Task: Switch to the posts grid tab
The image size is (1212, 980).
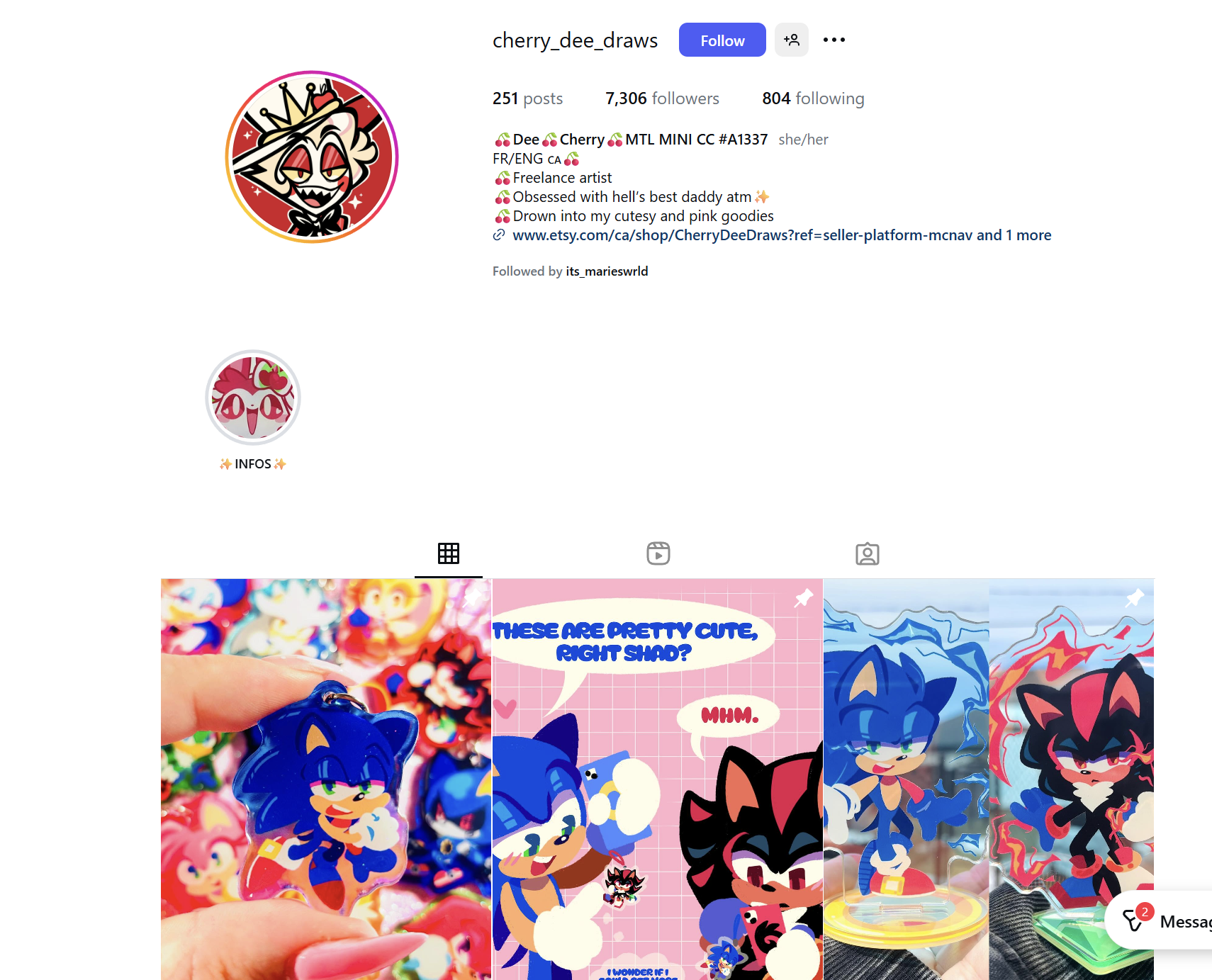Action: 449,553
